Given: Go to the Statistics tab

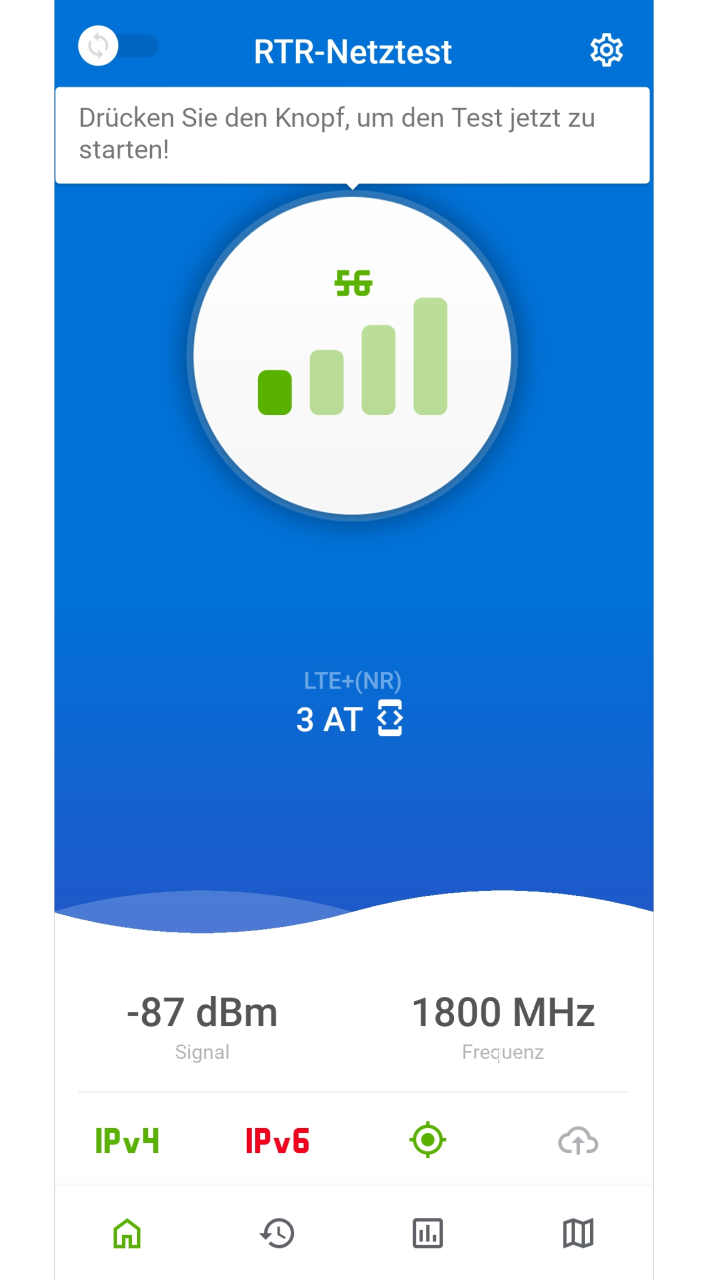Looking at the screenshot, I should pyautogui.click(x=427, y=1233).
